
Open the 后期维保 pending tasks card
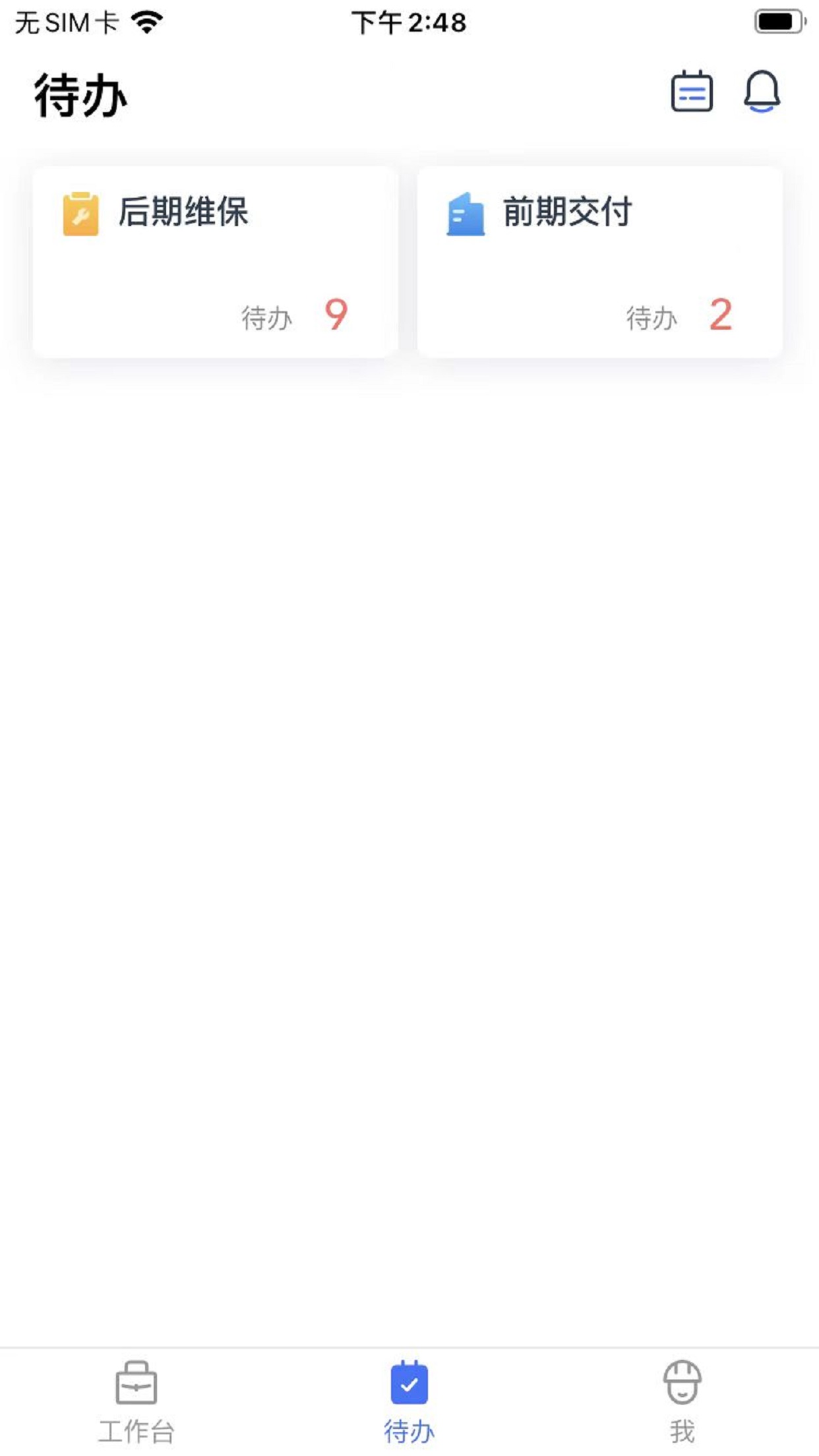click(215, 262)
